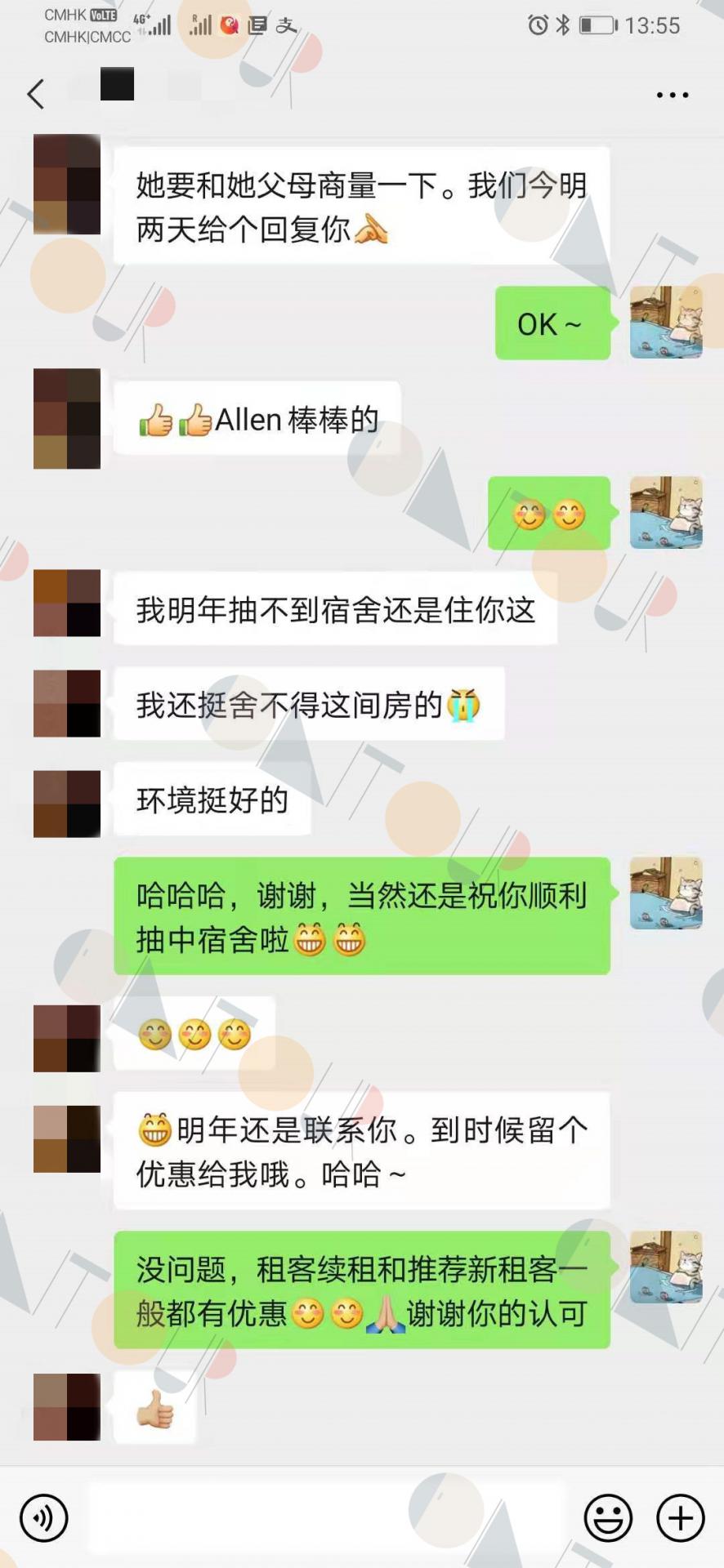
Task: Tap the message text field
Action: 326,1518
